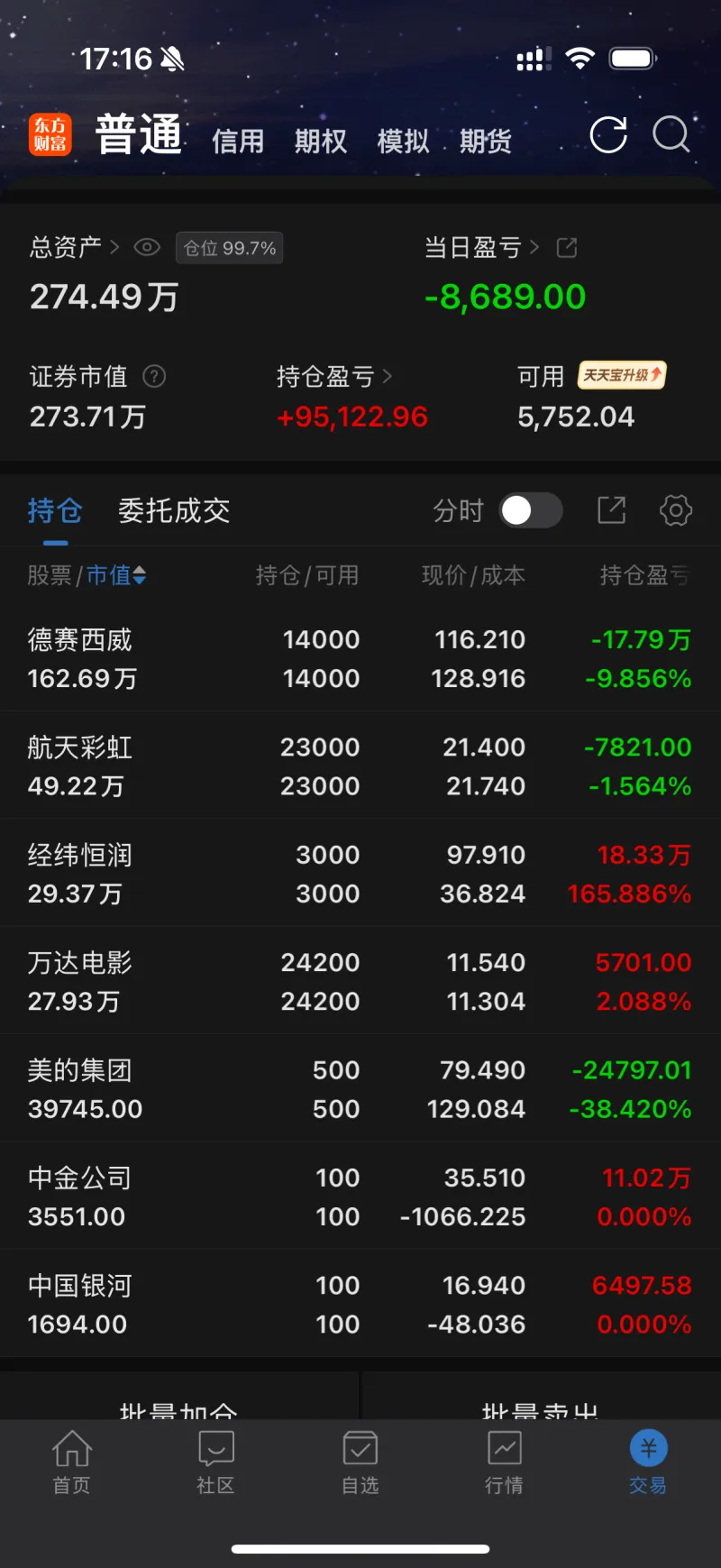Switch to the 自选 tab
Viewport: 721px width, 1568px height.
coord(360,1462)
